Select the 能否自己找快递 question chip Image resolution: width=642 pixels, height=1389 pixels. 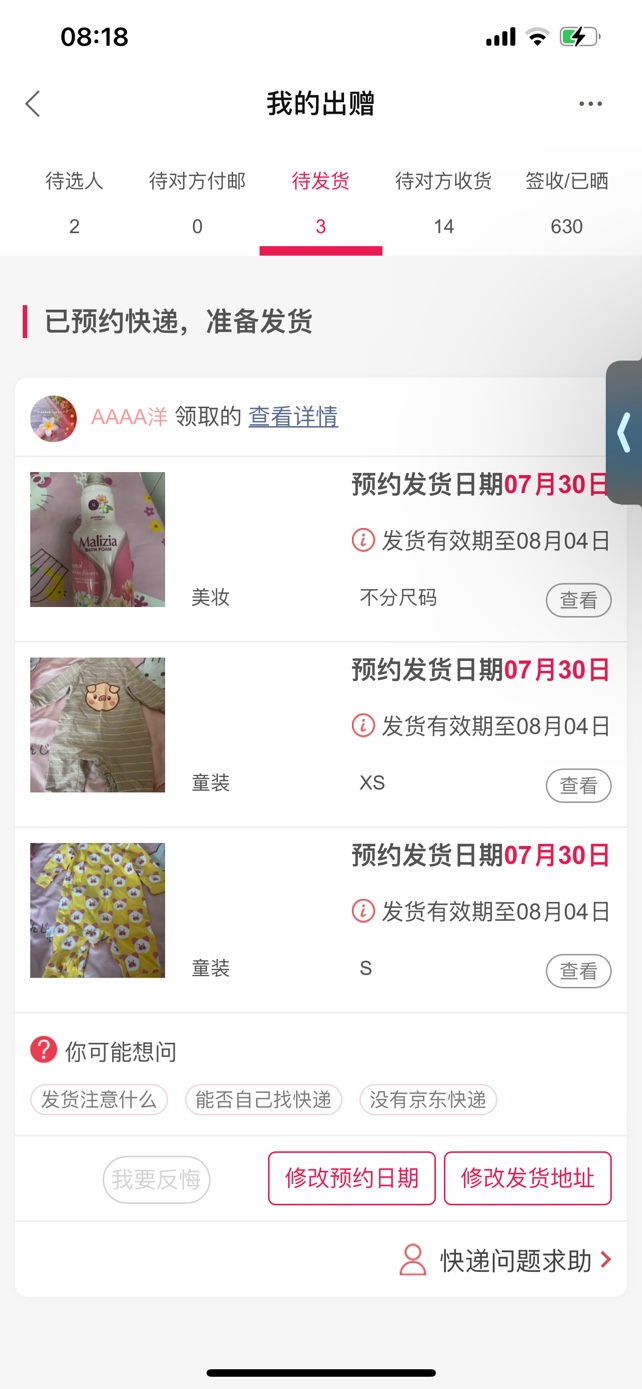263,1100
